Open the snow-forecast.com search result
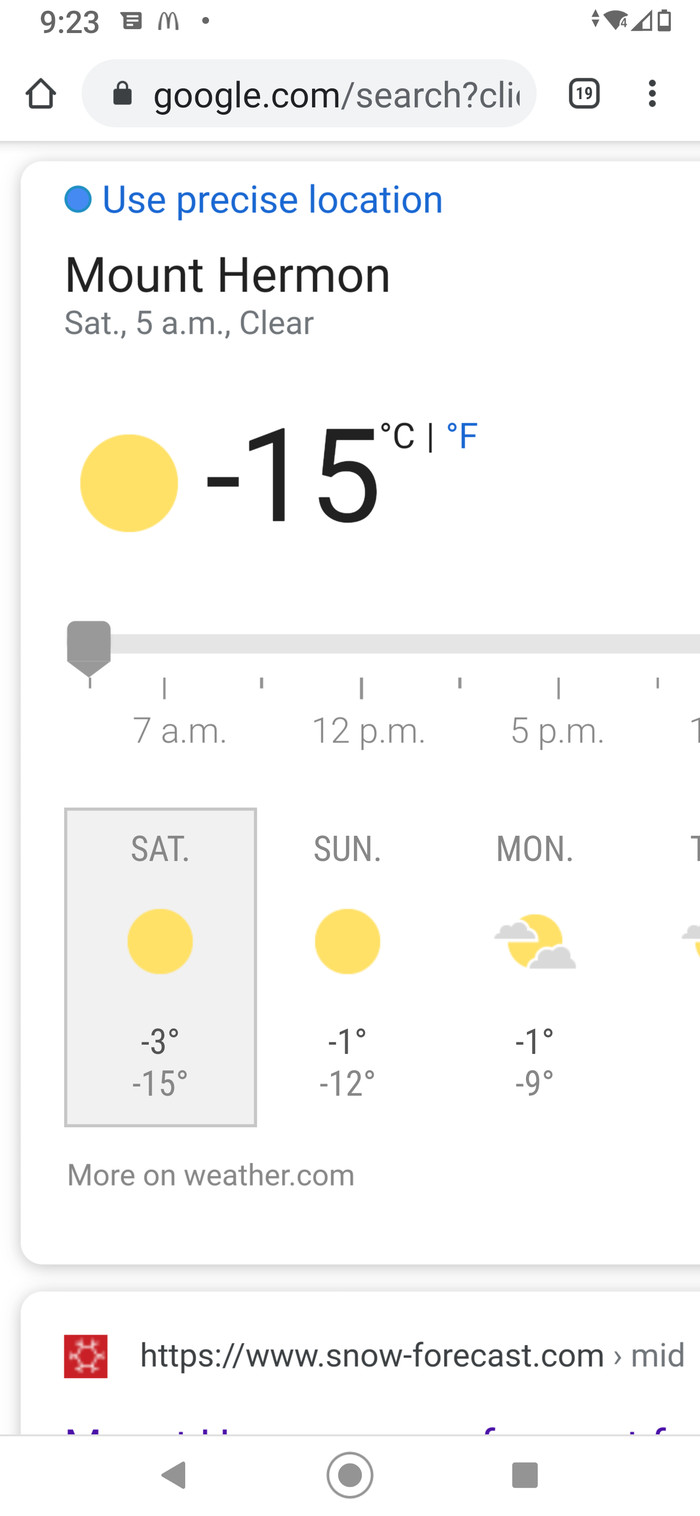This screenshot has height=1516, width=700. pyautogui.click(x=372, y=1356)
